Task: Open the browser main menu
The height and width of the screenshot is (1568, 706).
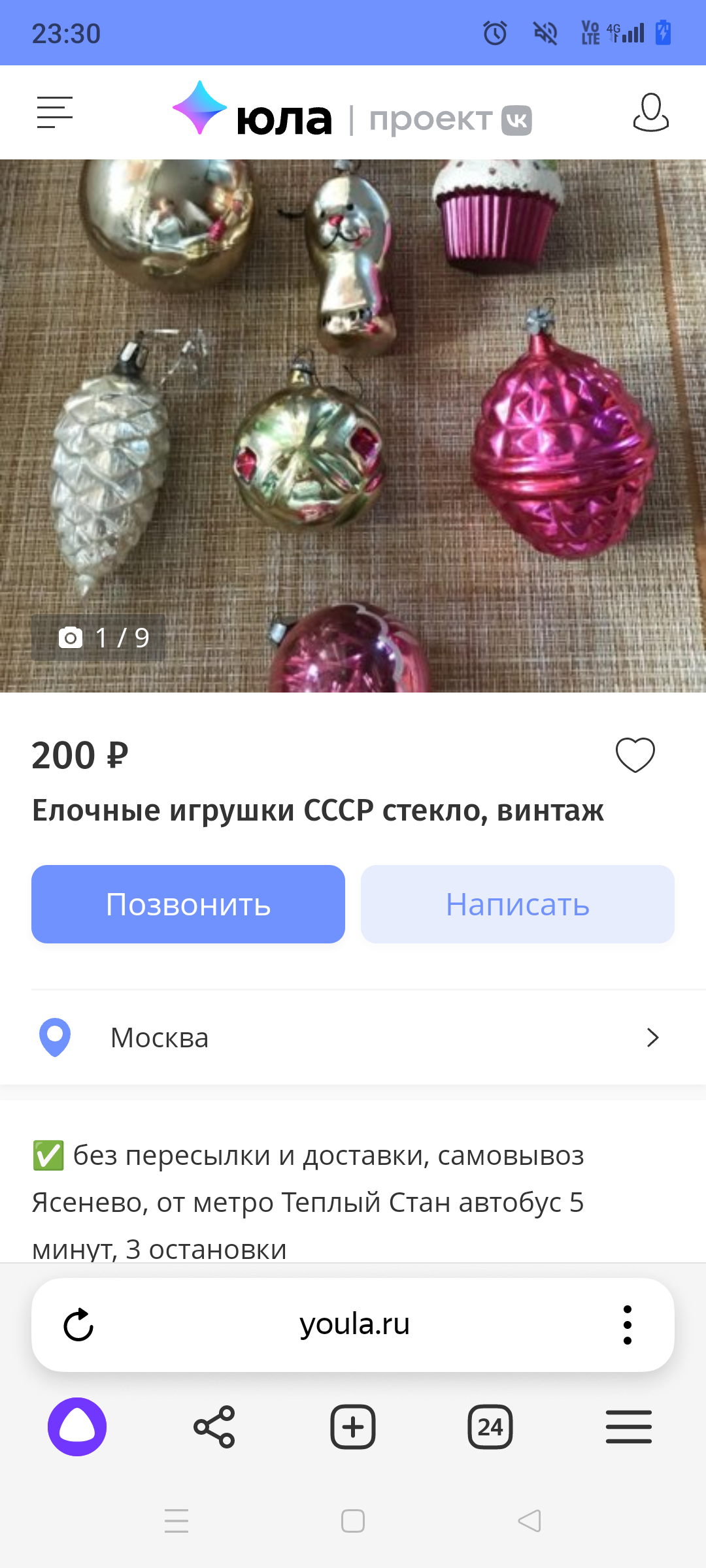Action: tap(628, 1427)
